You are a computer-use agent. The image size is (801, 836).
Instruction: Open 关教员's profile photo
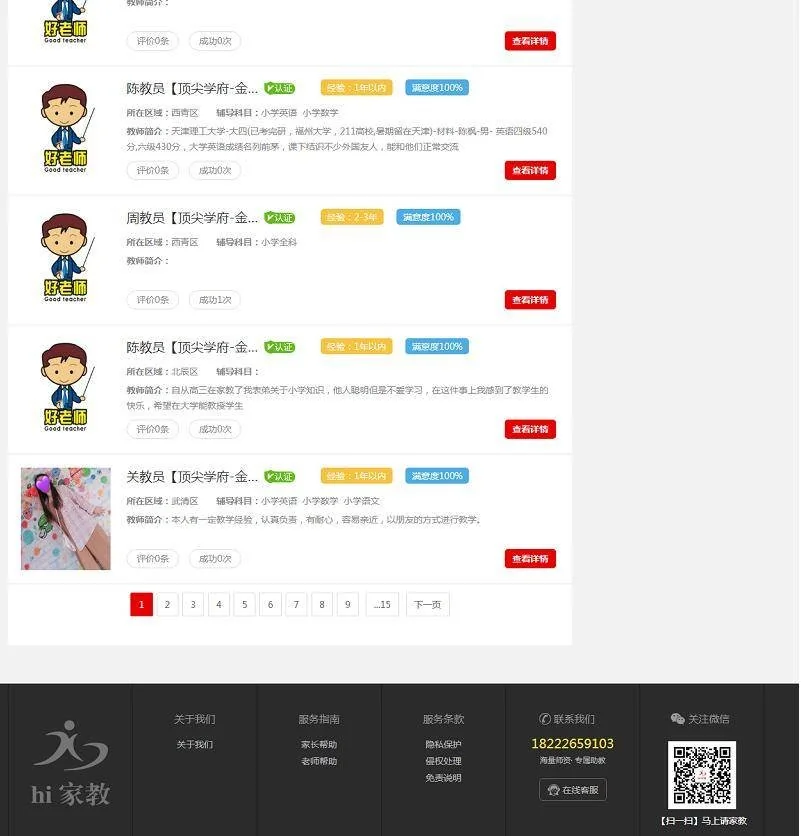66,518
